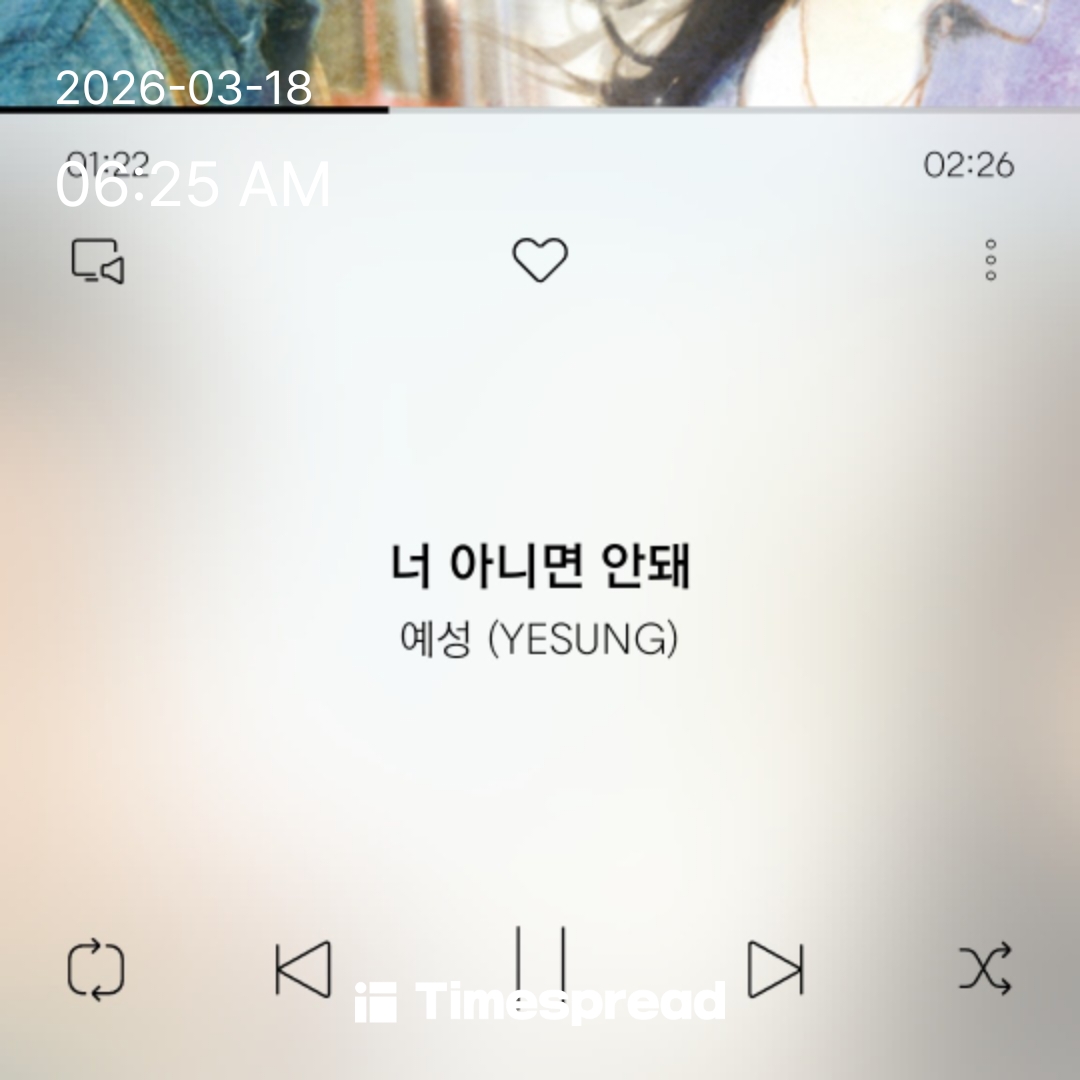This screenshot has width=1080, height=1080.
Task: Like this song with the heart
Action: pyautogui.click(x=540, y=260)
